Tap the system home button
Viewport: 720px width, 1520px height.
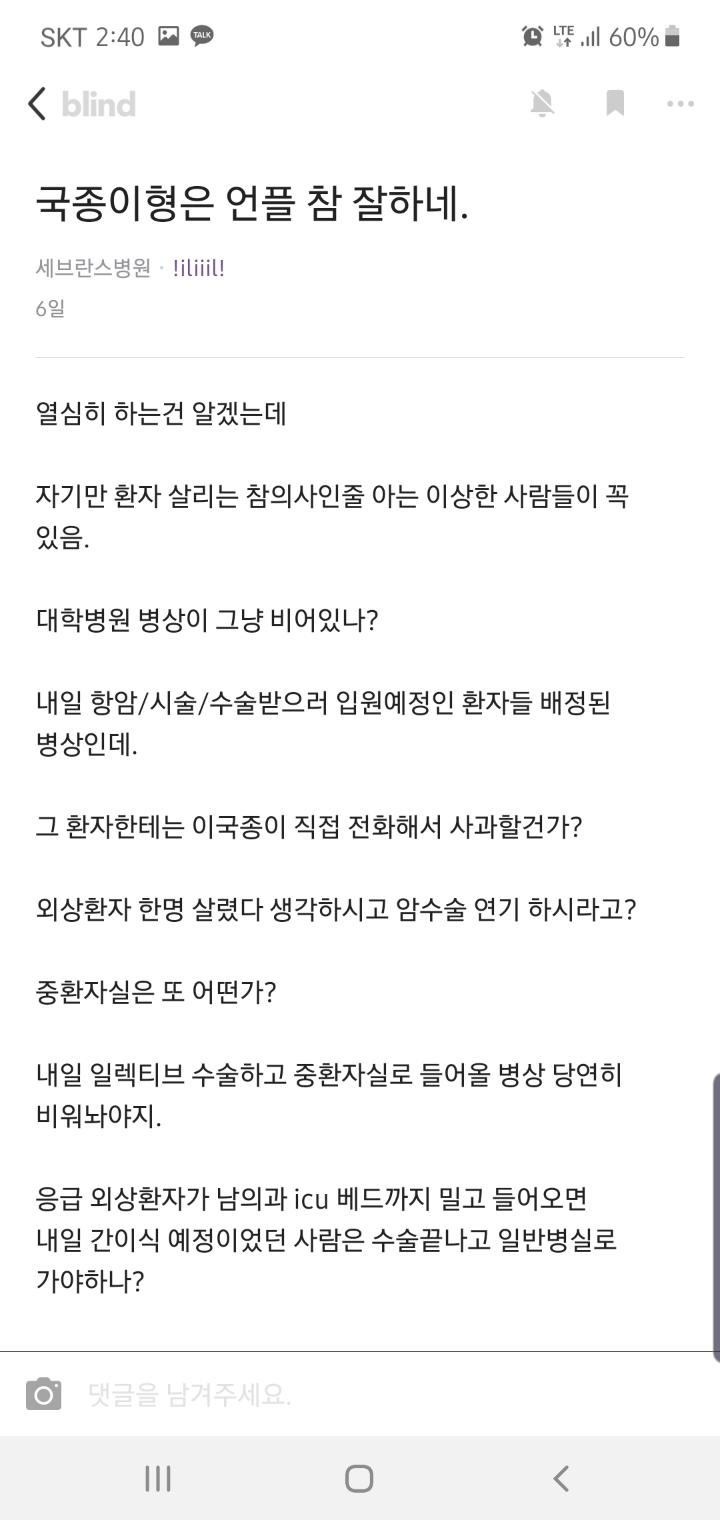pos(359,1479)
